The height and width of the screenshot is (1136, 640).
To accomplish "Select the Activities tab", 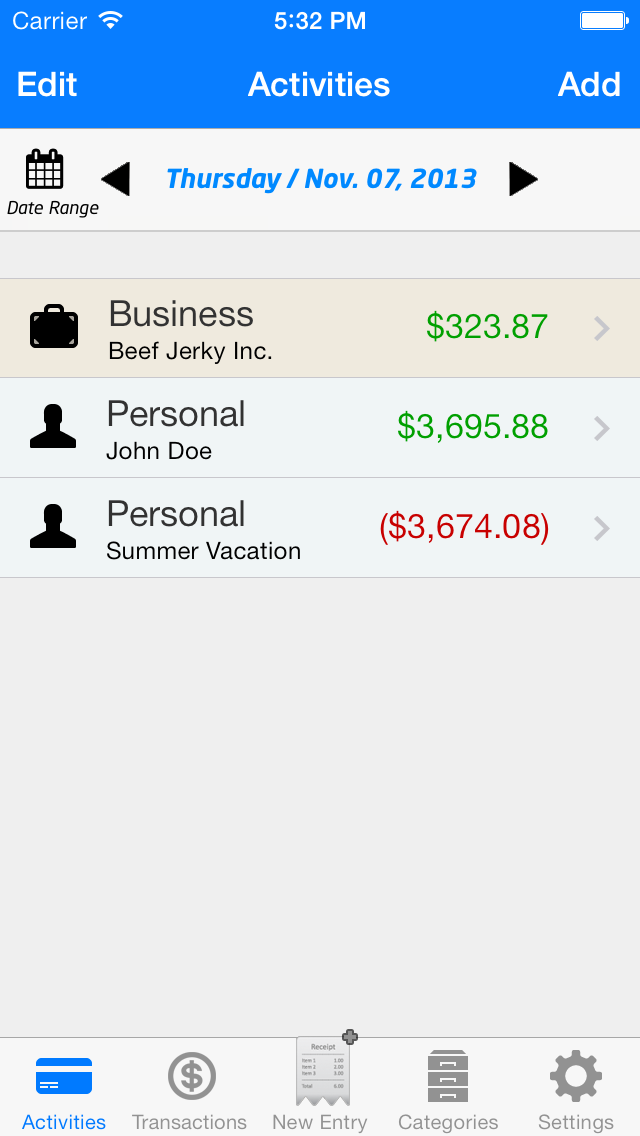I will pos(64,1089).
